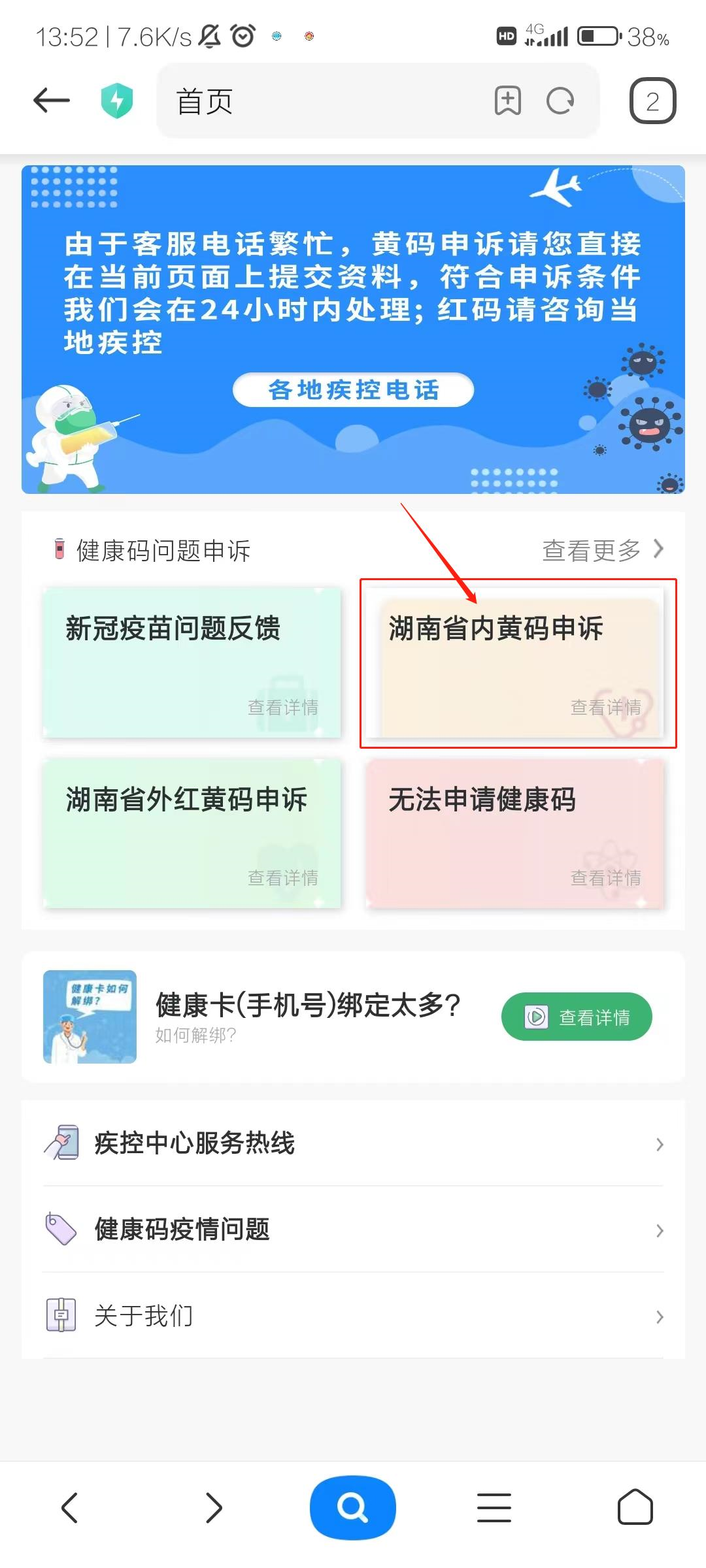Open 健康码疫情问题 row
Viewport: 706px width, 1568px height.
click(353, 1230)
